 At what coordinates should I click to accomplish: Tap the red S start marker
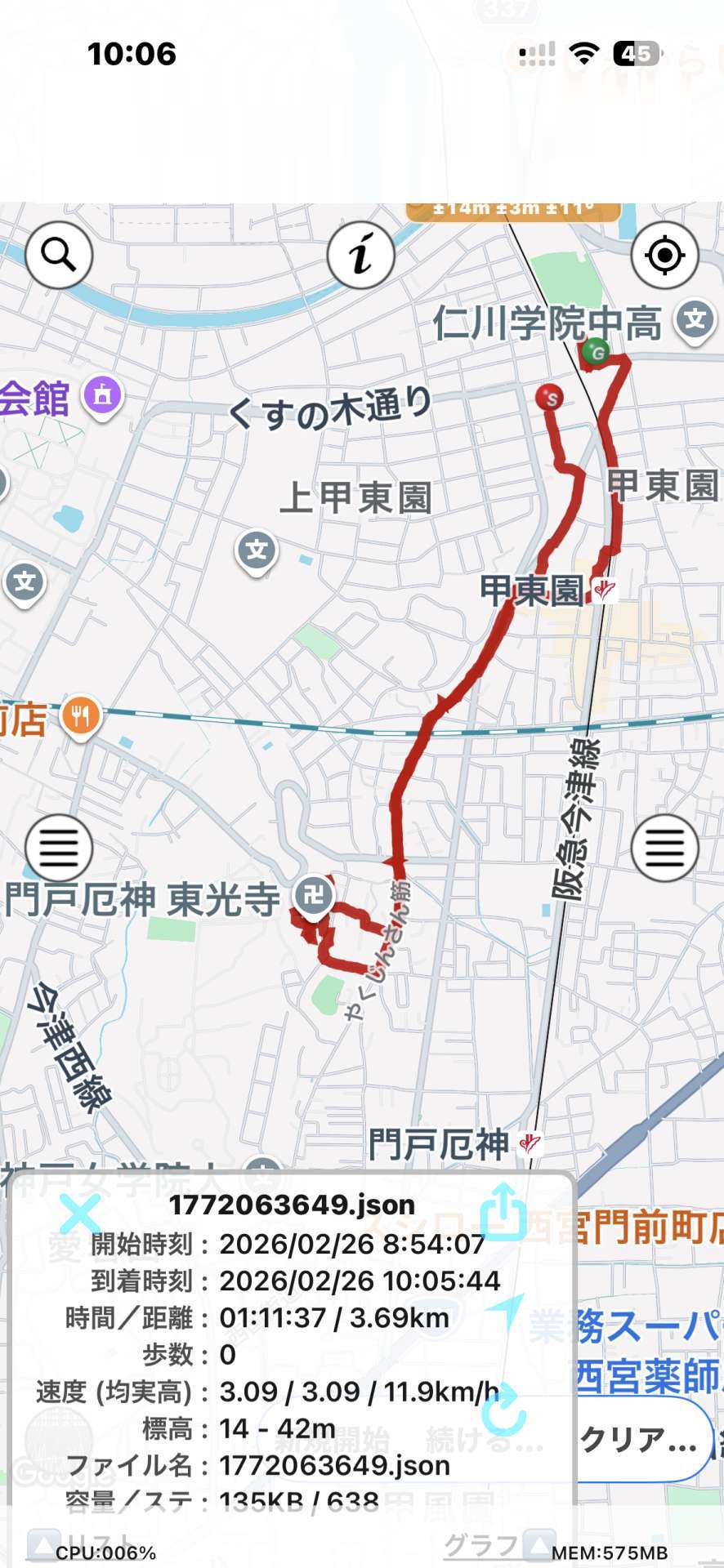(551, 398)
